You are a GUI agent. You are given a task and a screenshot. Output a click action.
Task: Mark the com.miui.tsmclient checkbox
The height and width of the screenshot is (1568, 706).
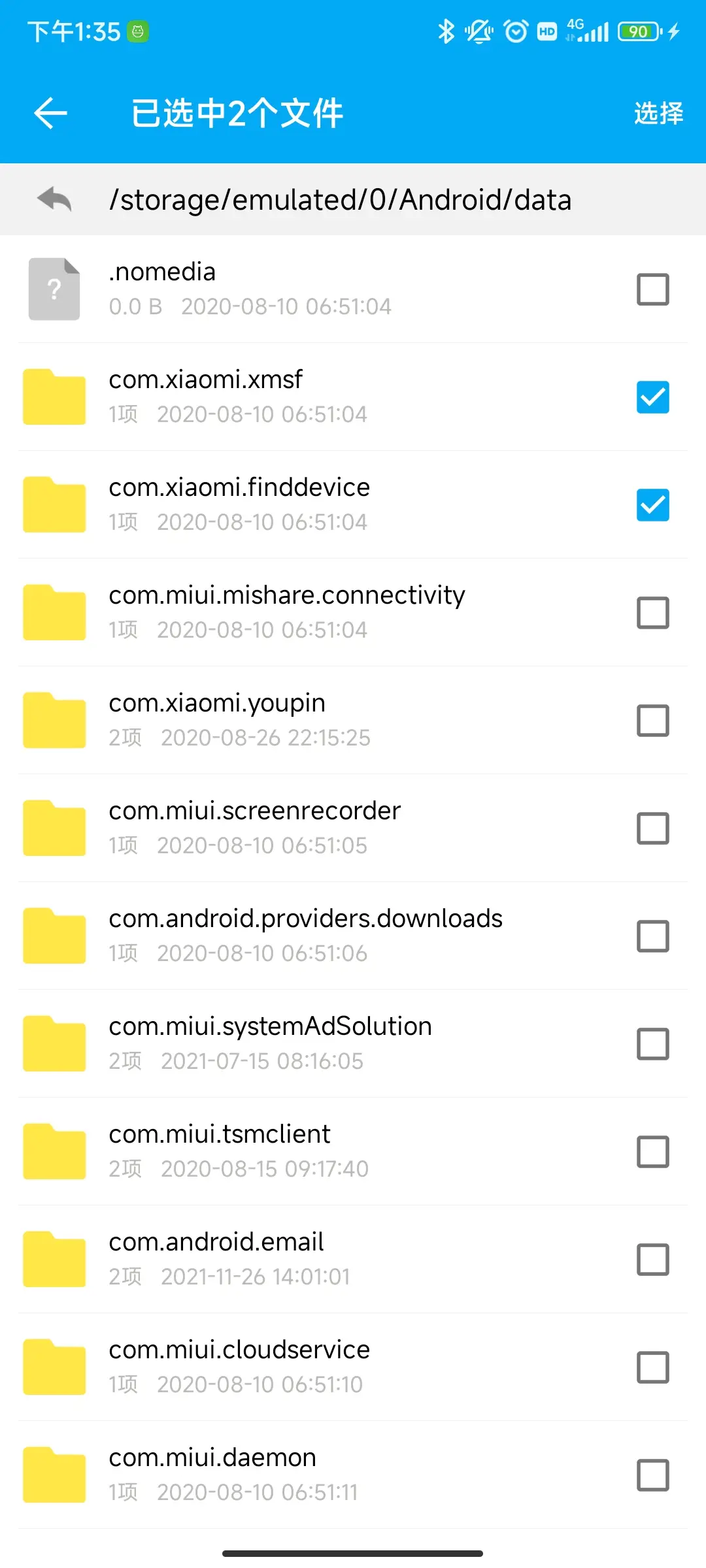pyautogui.click(x=652, y=1152)
